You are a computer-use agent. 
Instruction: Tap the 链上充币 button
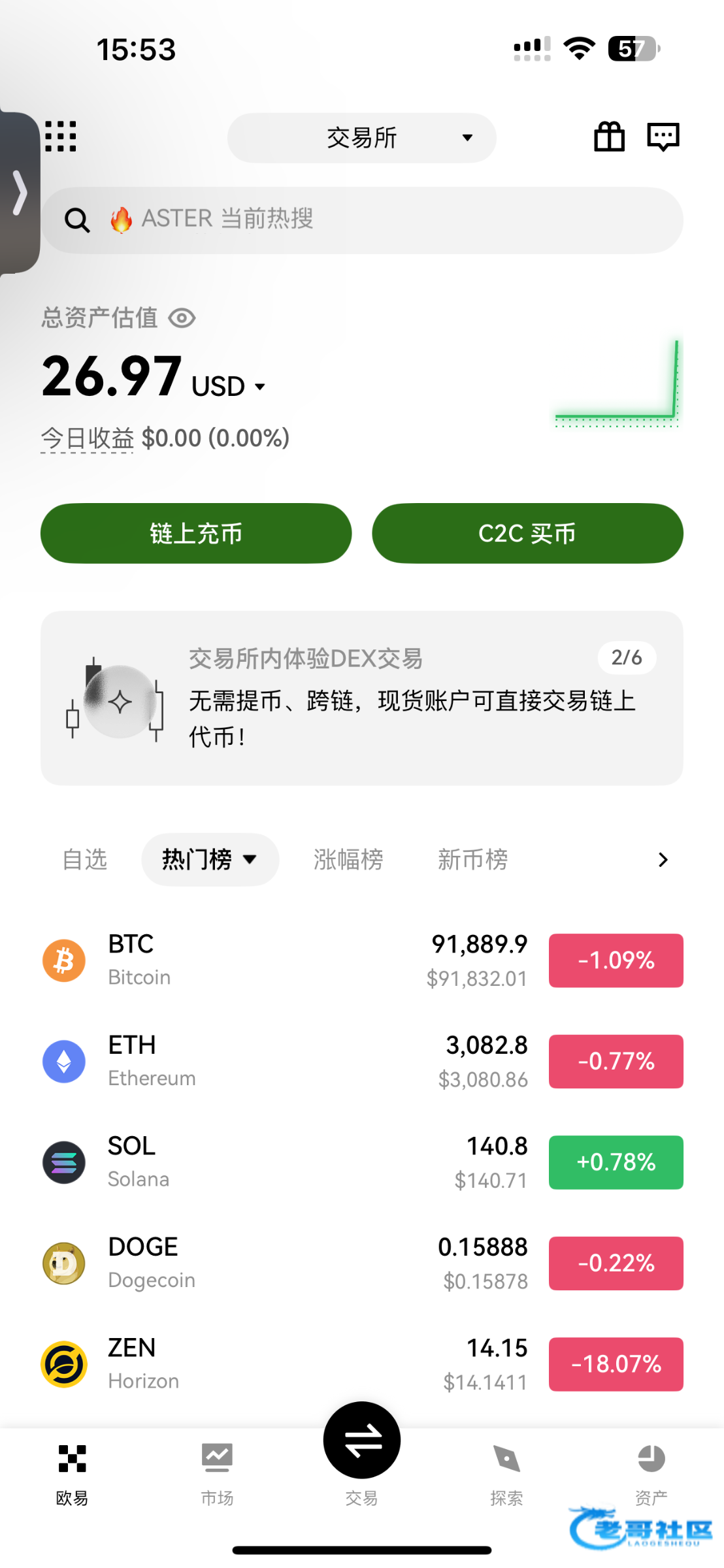tap(196, 533)
